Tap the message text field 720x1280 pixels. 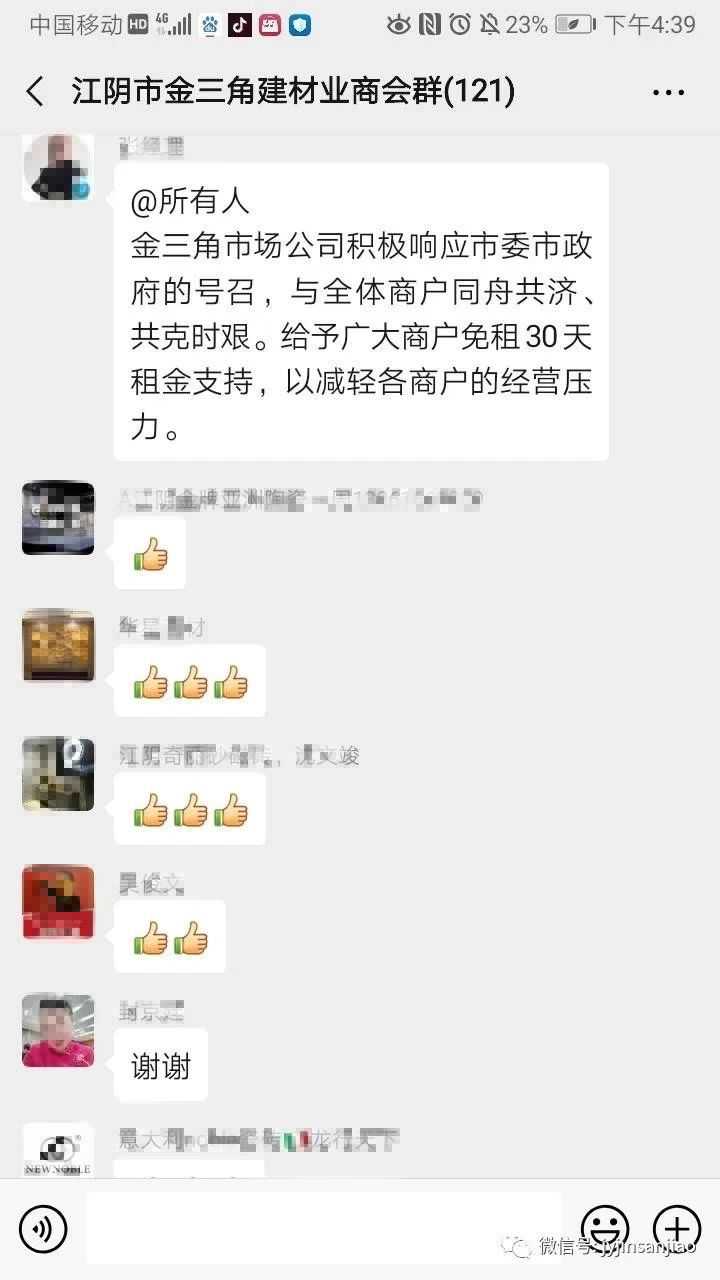[x=323, y=1227]
